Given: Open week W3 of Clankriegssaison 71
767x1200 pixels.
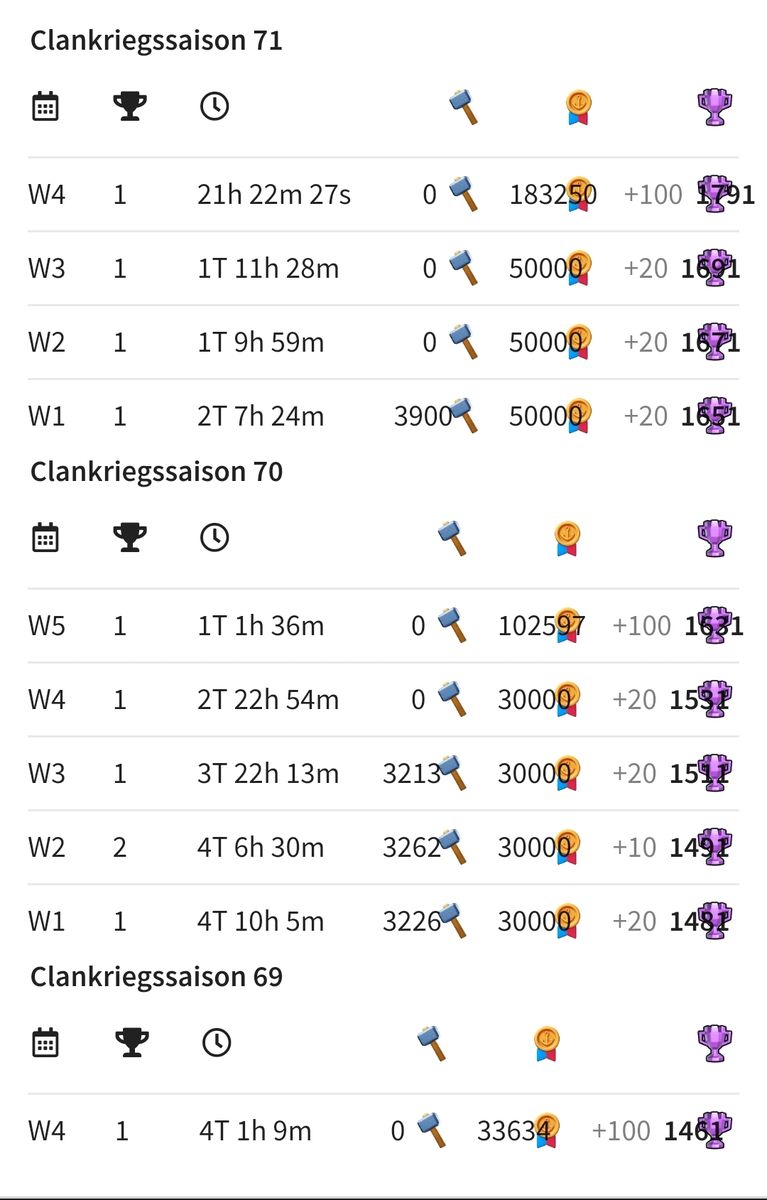Looking at the screenshot, I should (383, 268).
